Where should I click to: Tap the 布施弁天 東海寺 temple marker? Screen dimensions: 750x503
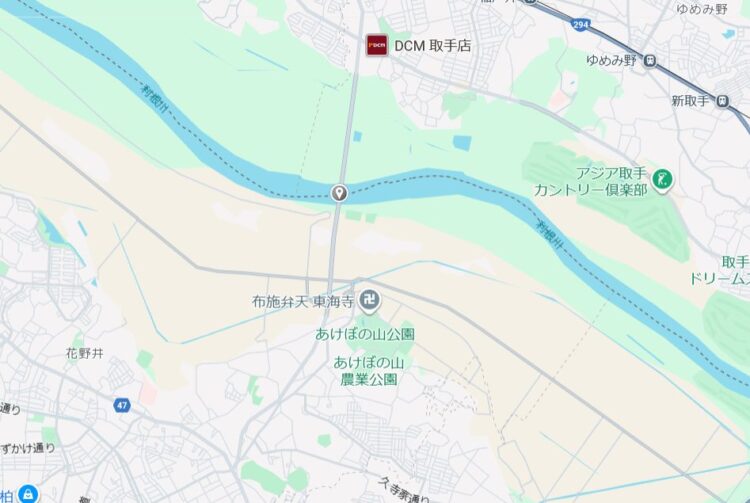click(x=370, y=299)
